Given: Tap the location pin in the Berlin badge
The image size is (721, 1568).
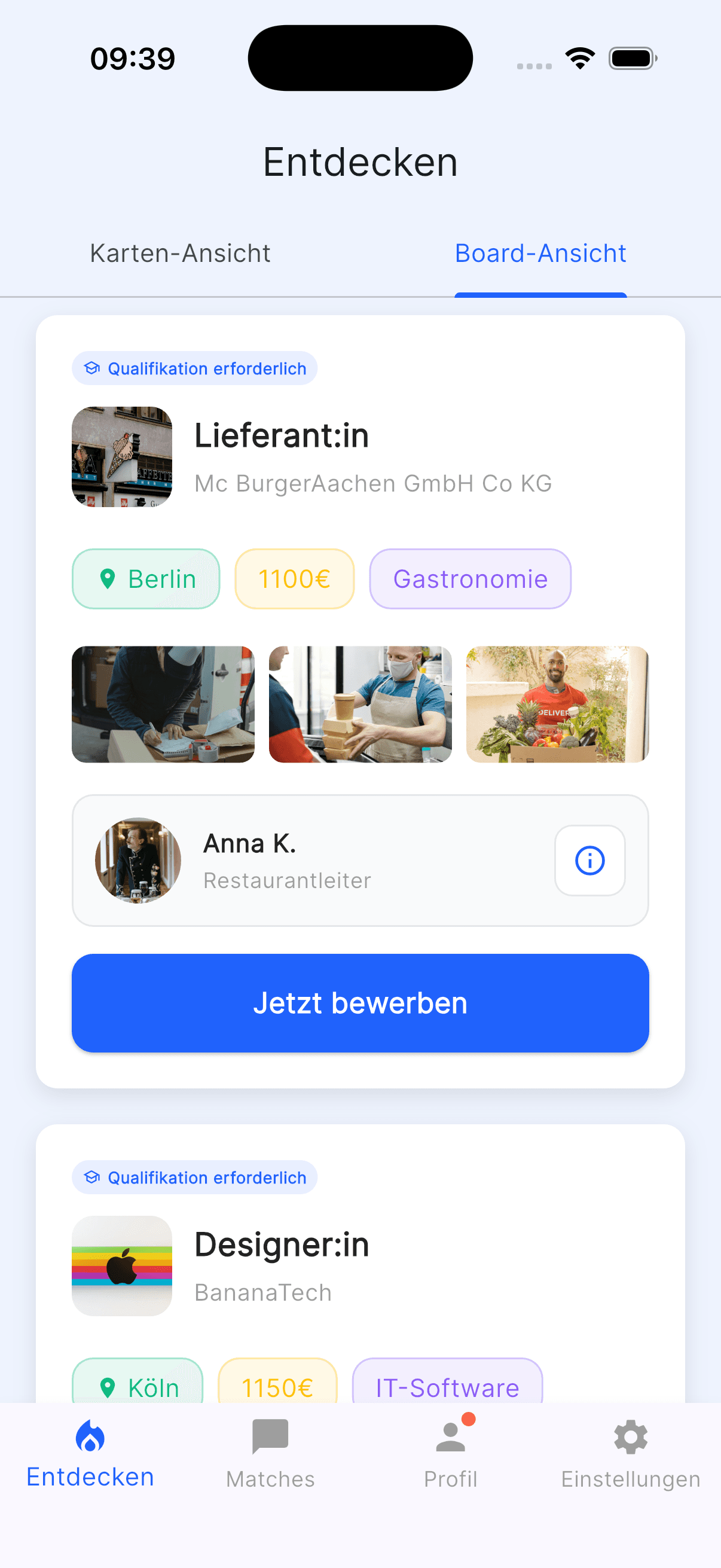Looking at the screenshot, I should [x=108, y=578].
